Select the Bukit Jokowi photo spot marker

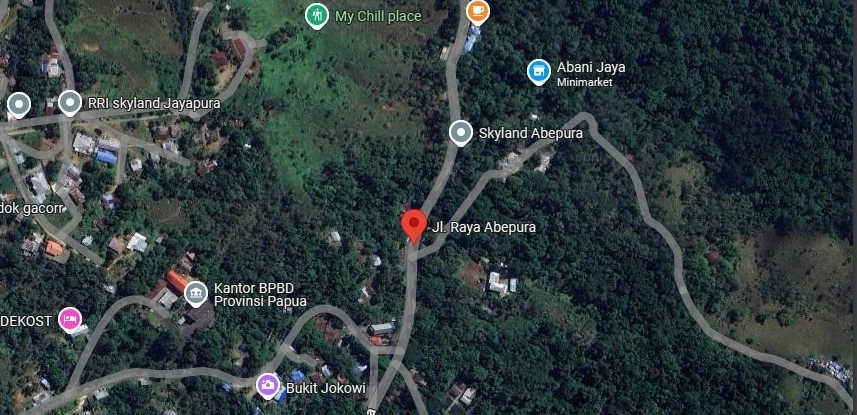(268, 385)
